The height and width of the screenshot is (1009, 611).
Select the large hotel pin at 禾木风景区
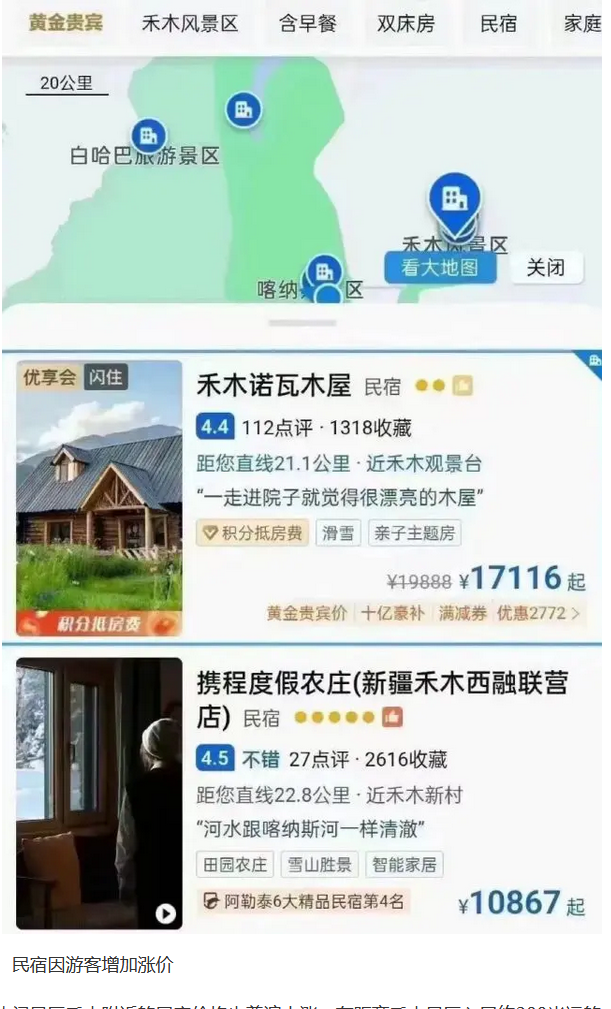tap(455, 200)
